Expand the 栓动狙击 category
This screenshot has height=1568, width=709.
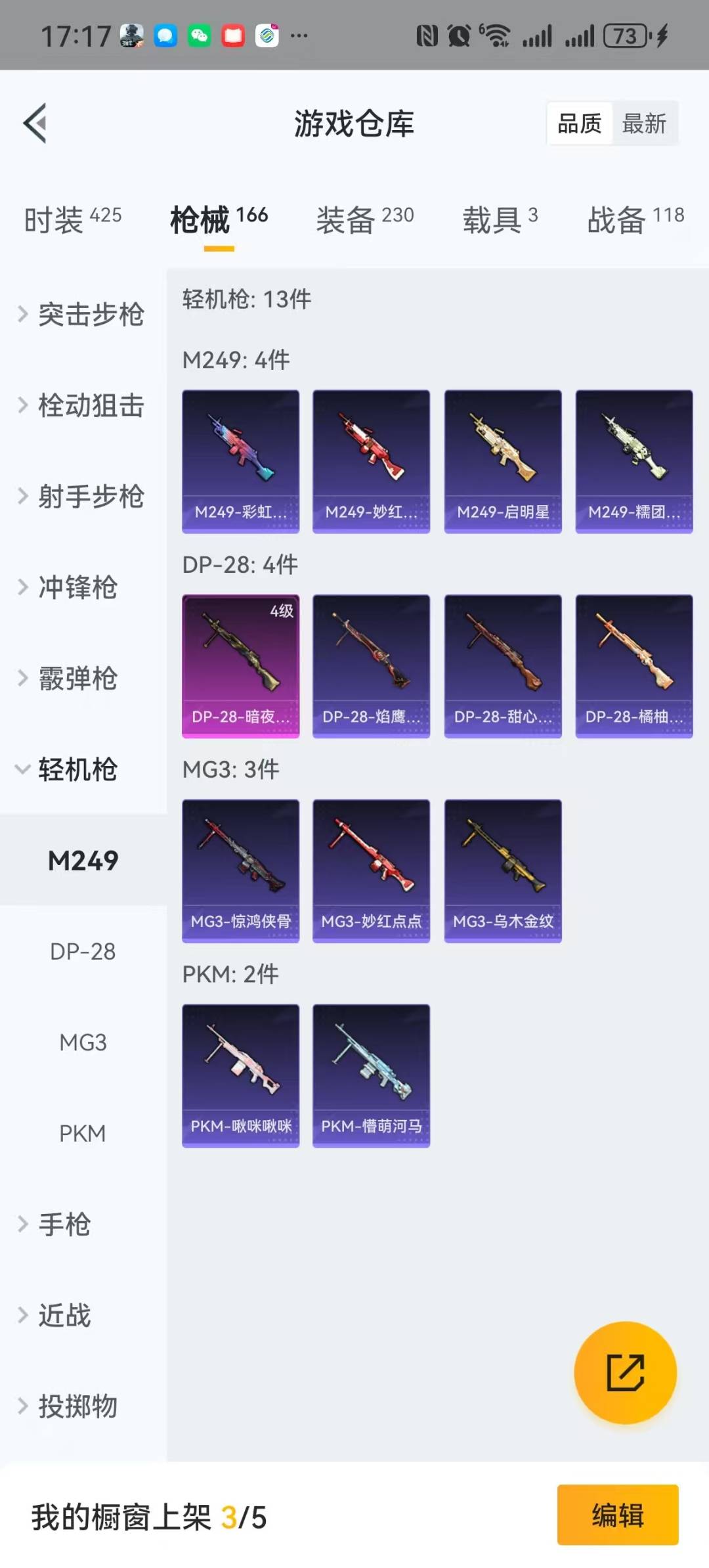tap(83, 405)
